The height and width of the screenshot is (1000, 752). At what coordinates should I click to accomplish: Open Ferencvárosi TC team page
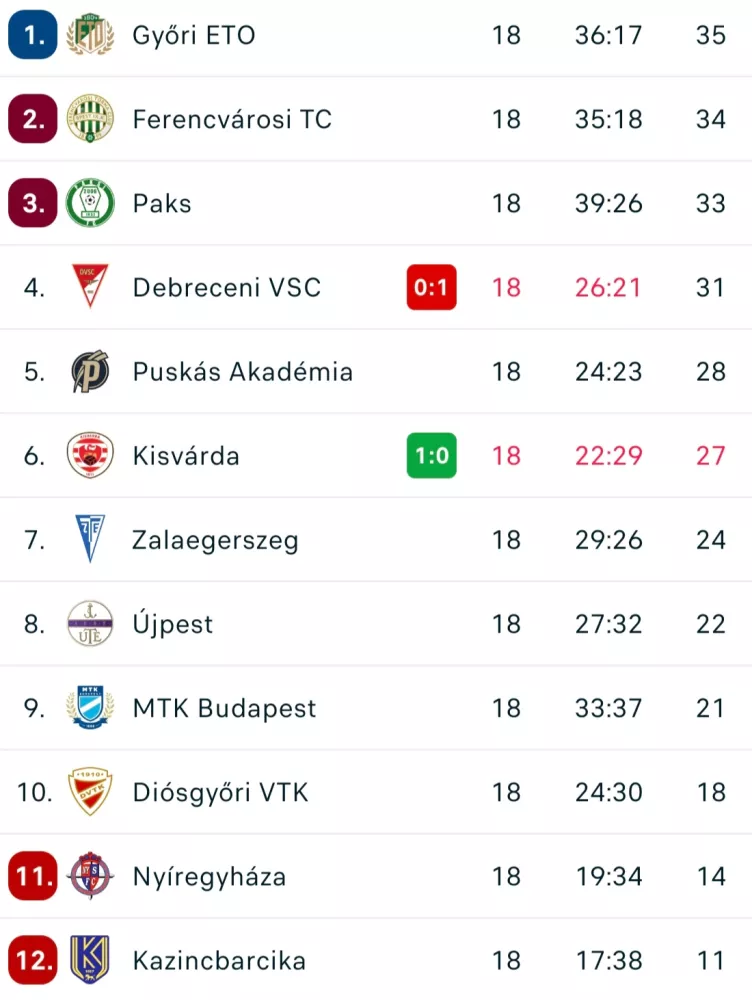coord(232,120)
